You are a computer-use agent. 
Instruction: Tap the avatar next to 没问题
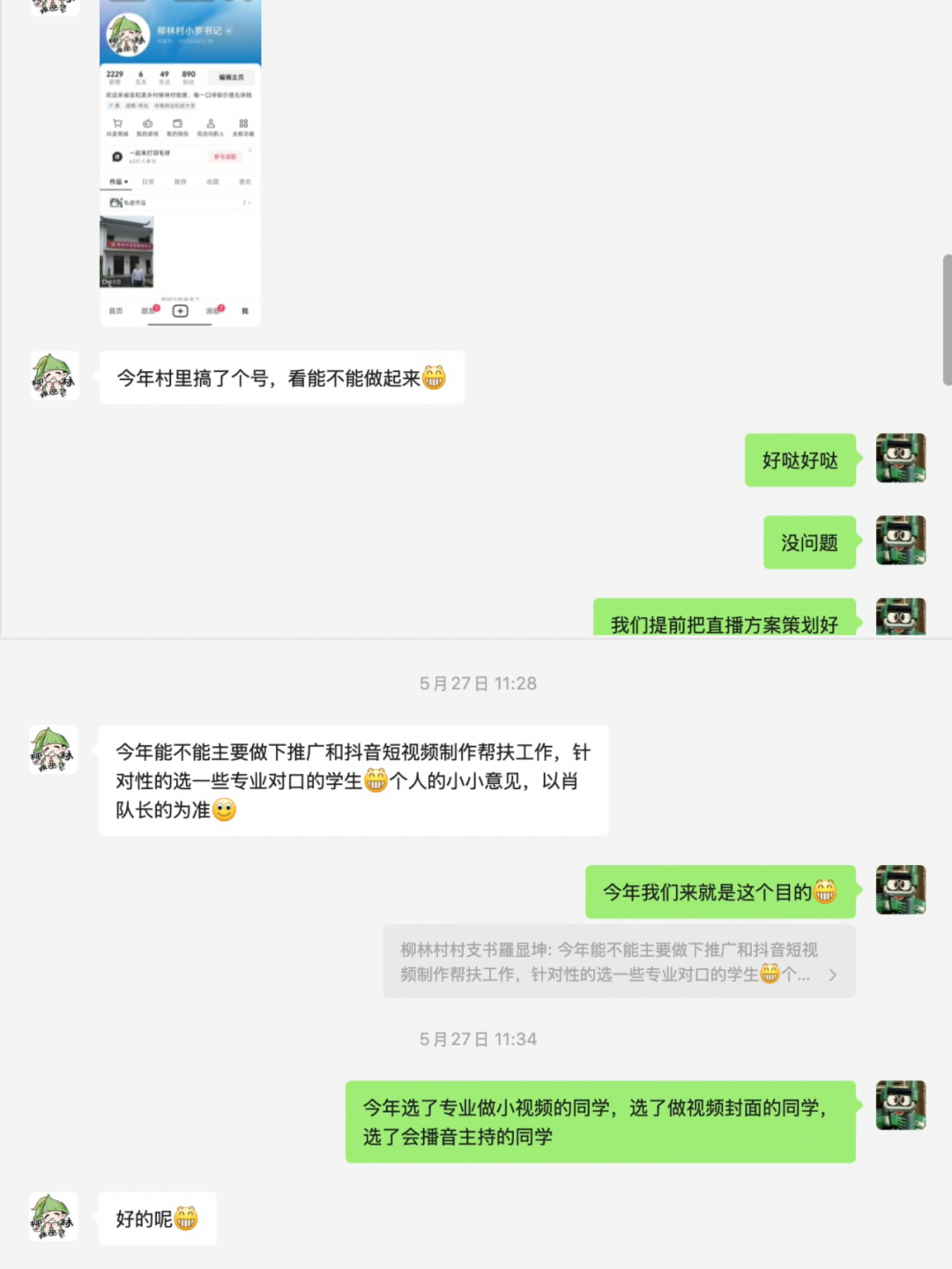point(900,540)
